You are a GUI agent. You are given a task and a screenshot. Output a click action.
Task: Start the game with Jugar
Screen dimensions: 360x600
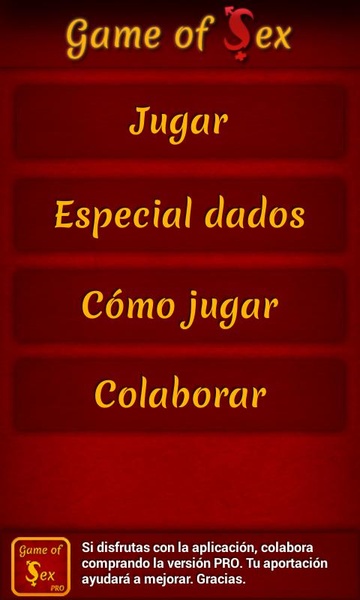180,123
